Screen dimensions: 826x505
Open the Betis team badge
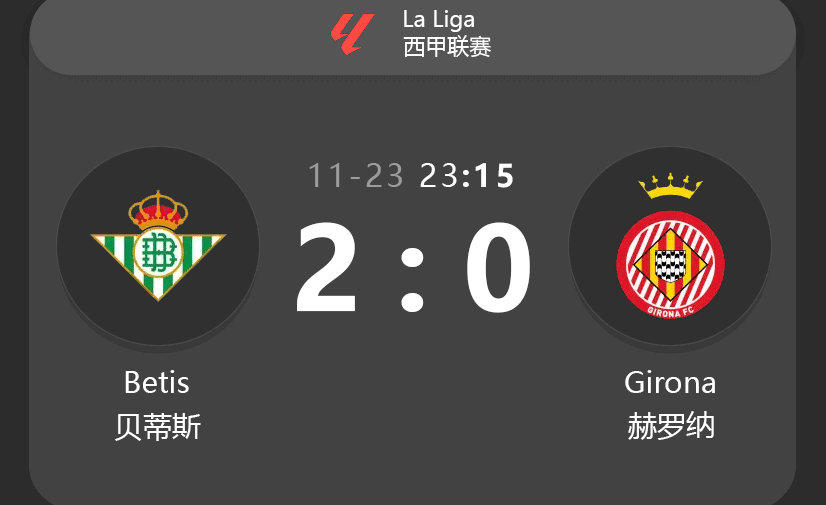coord(158,246)
